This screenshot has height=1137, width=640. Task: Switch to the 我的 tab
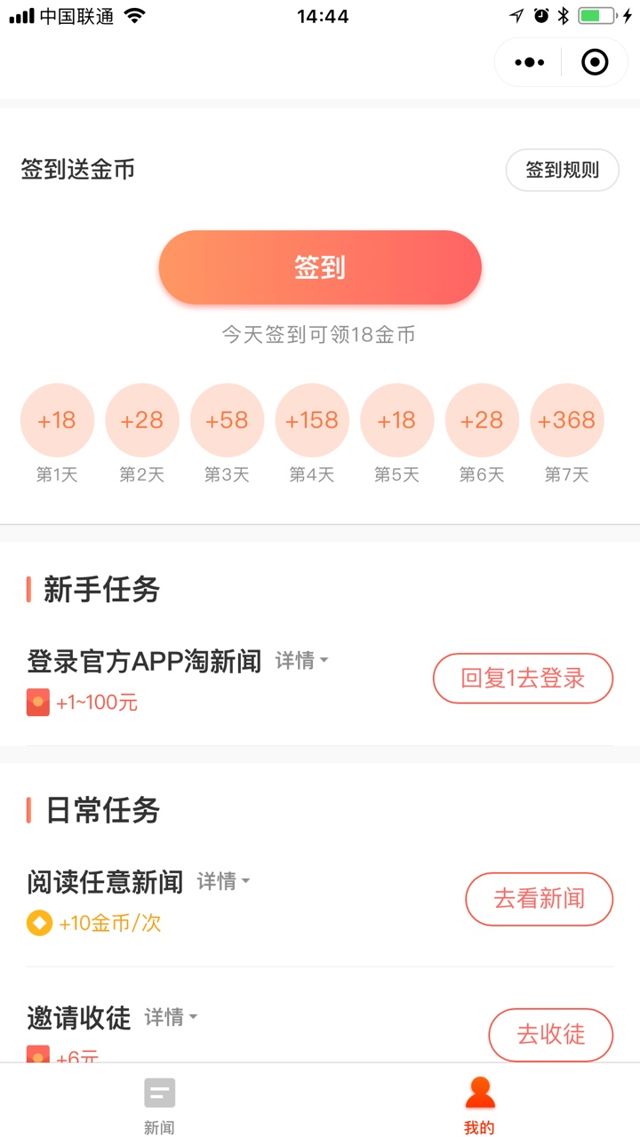point(480,1103)
